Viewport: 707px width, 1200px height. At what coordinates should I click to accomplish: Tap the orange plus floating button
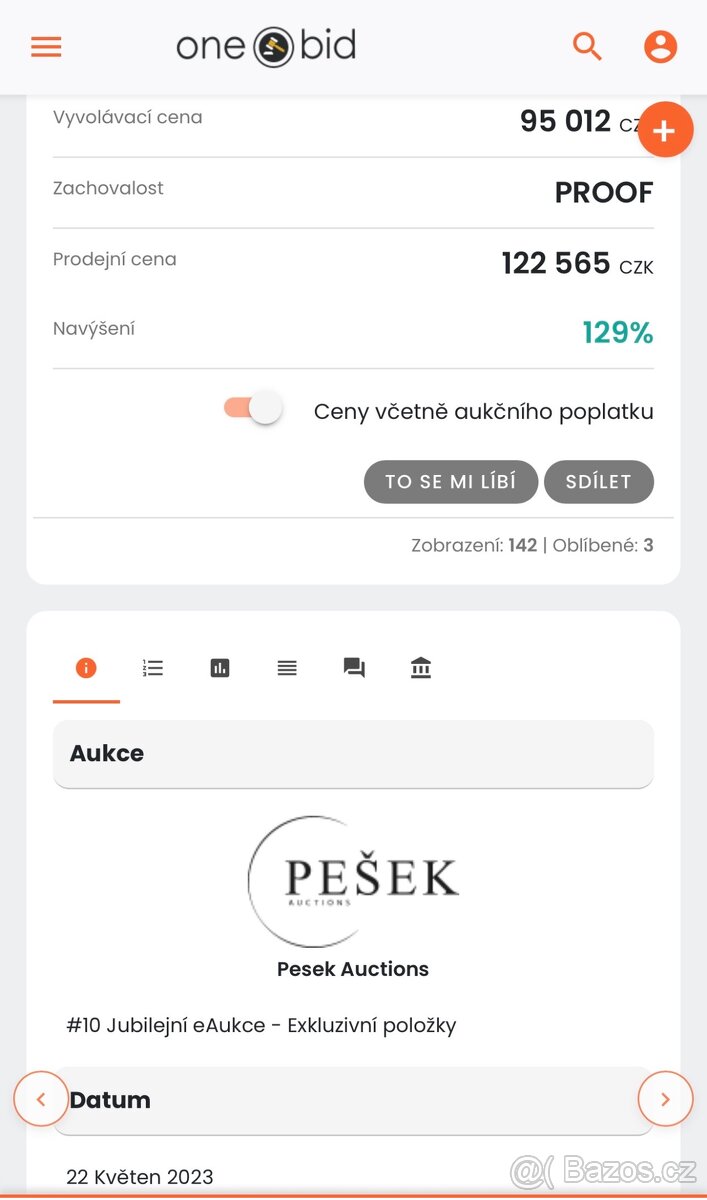coord(665,130)
